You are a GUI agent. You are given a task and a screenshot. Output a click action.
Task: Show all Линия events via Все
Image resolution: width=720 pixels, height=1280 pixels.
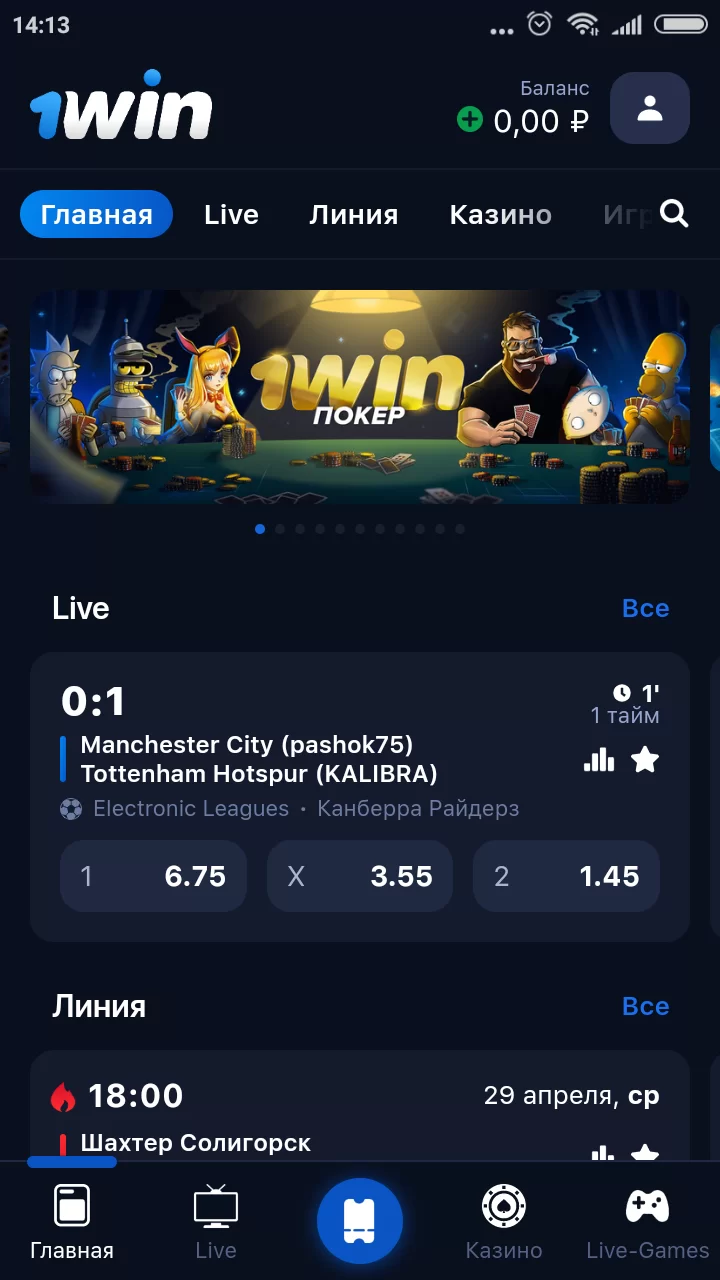645,1006
